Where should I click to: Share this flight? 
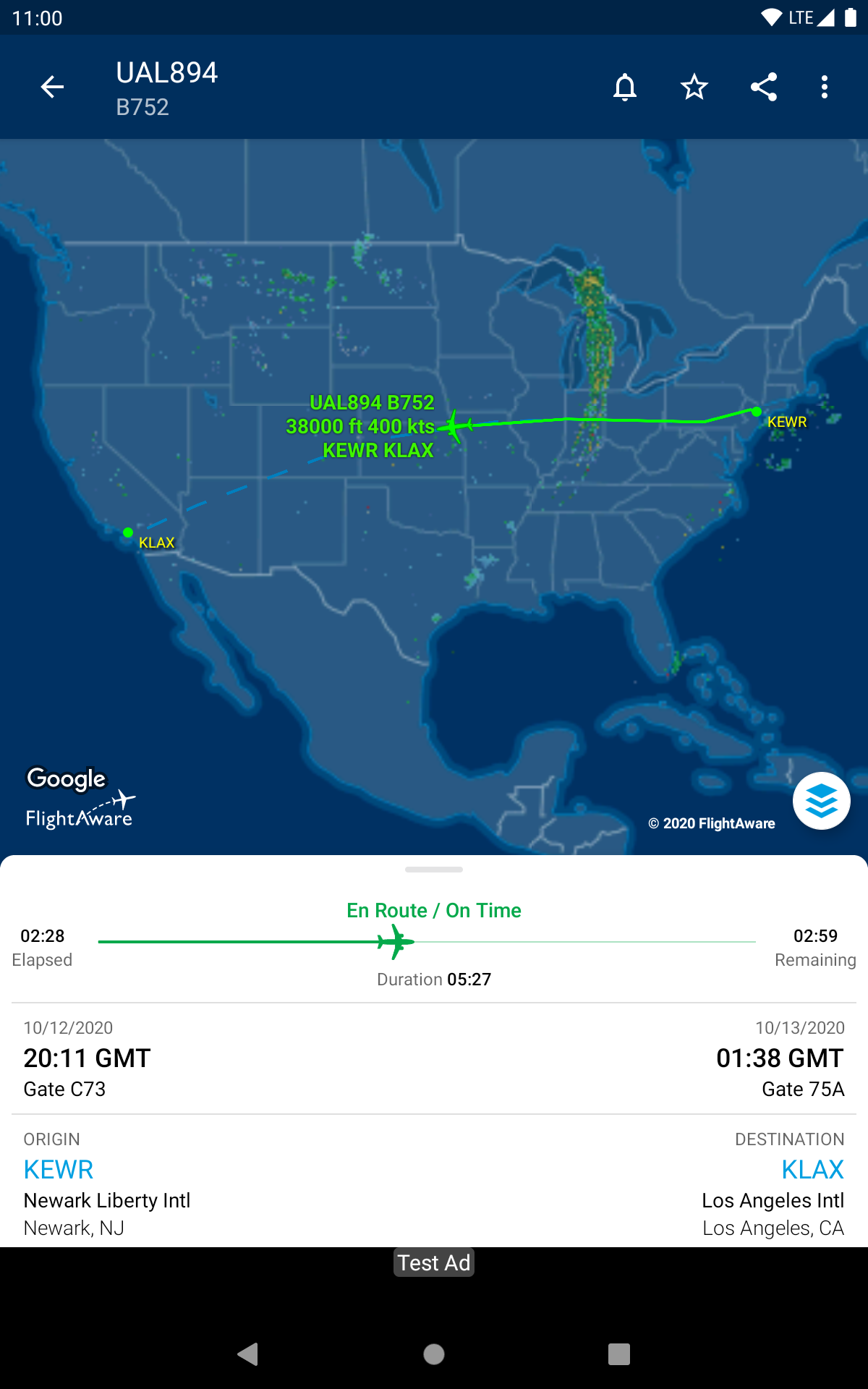point(764,87)
